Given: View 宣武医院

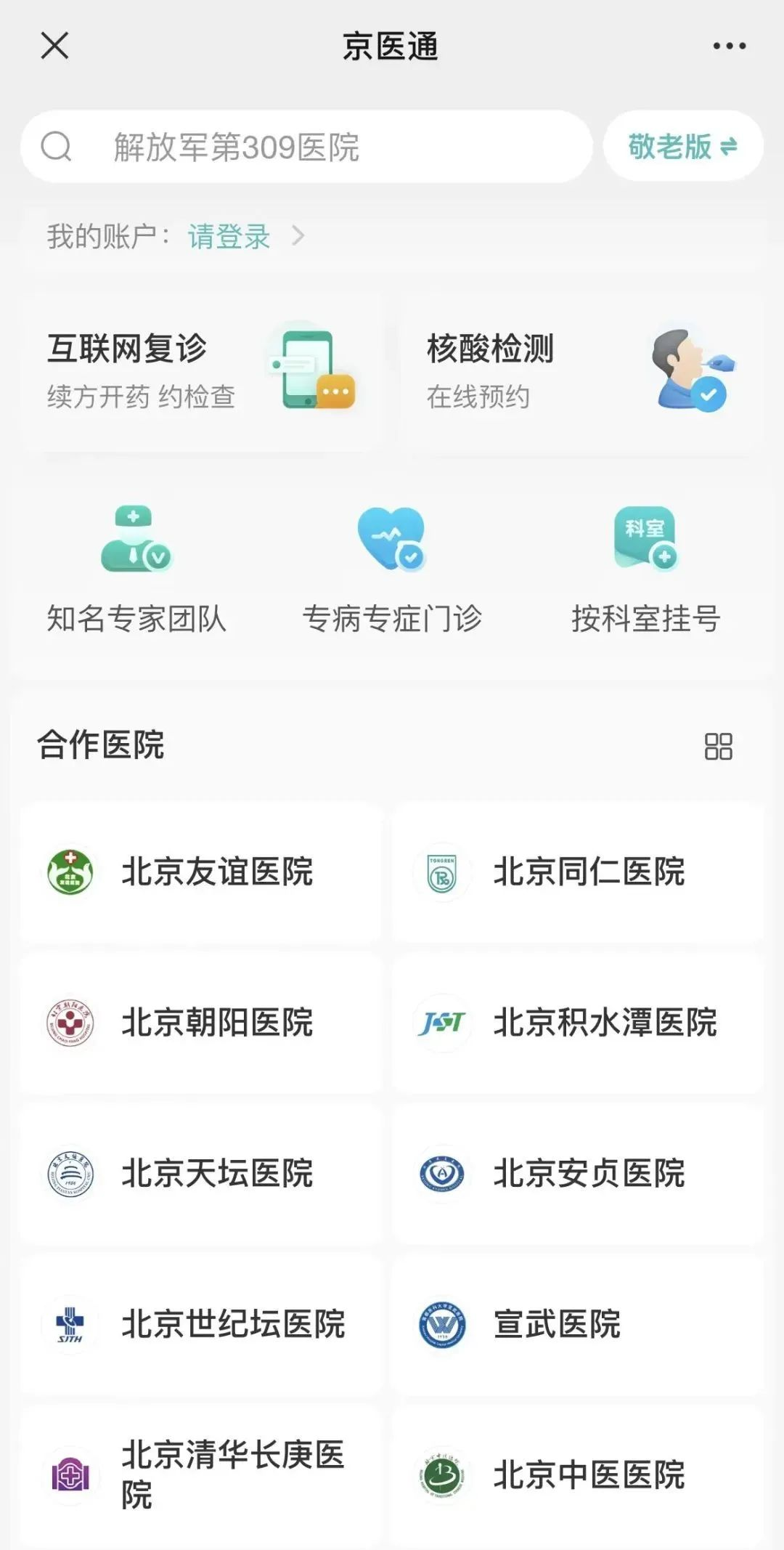Looking at the screenshot, I should point(578,1325).
